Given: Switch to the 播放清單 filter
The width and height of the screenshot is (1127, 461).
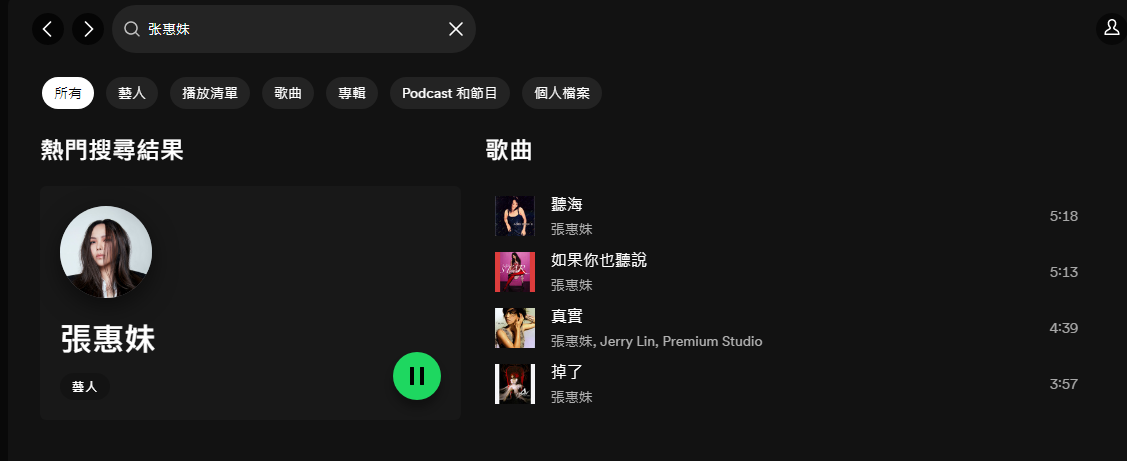Looking at the screenshot, I should (210, 93).
